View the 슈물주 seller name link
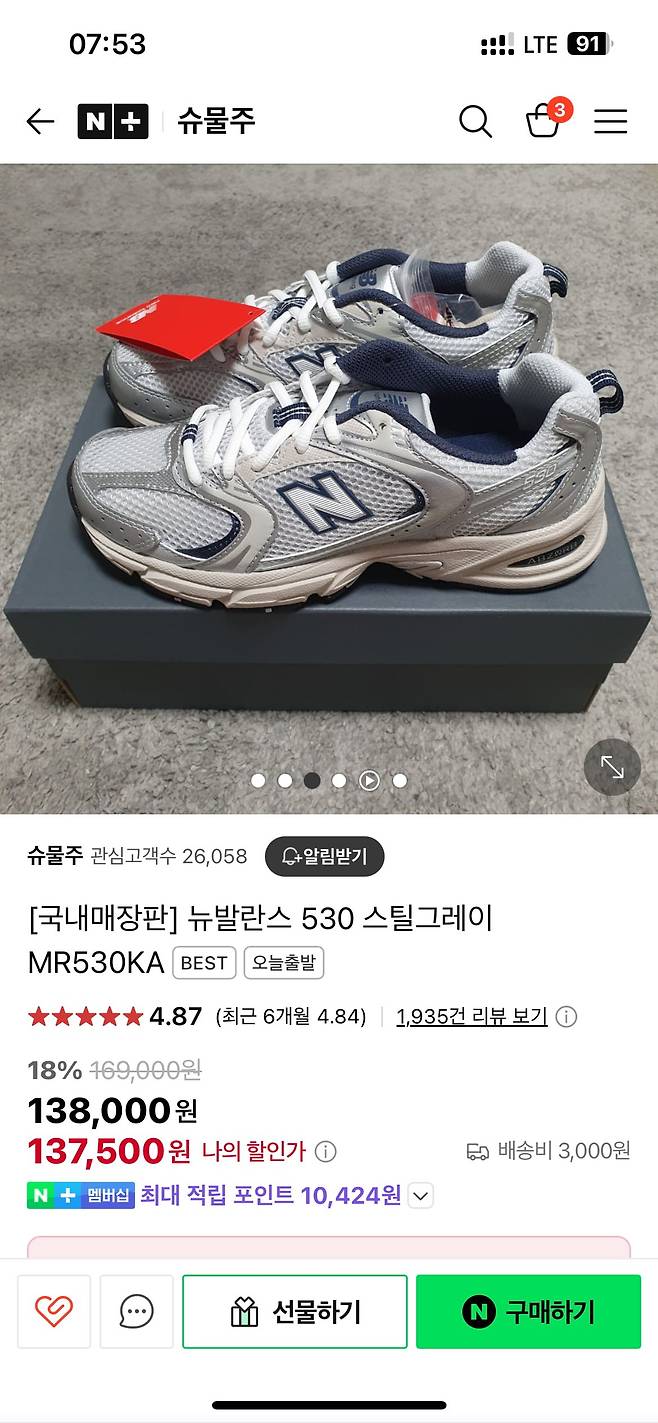The height and width of the screenshot is (1423, 658). point(54,856)
